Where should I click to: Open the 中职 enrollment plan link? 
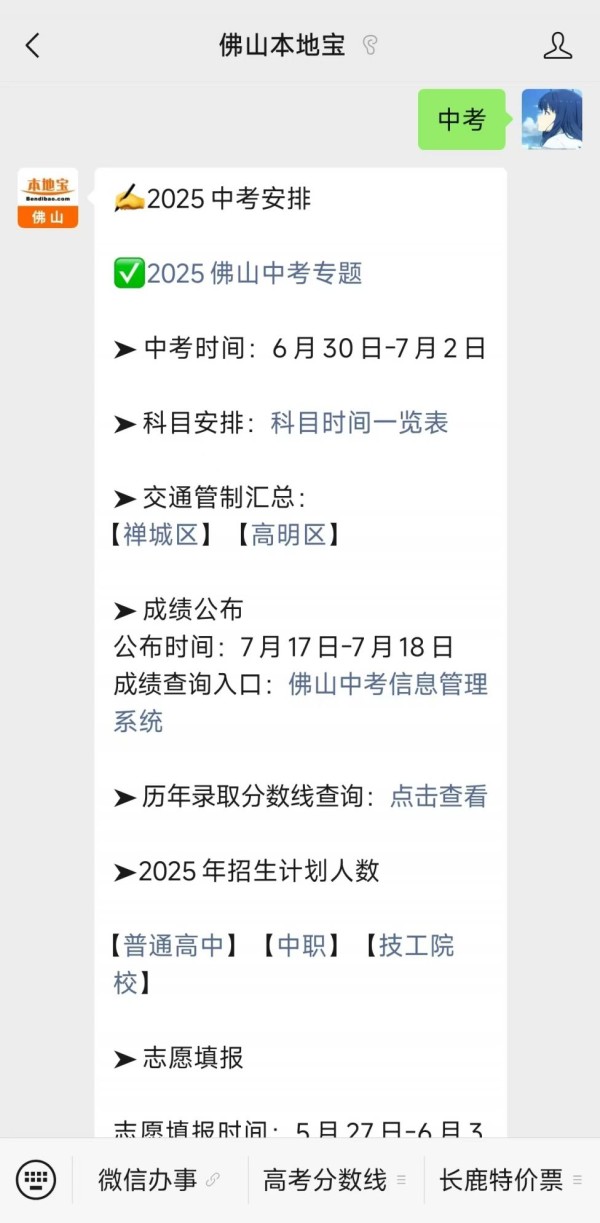coord(302,946)
